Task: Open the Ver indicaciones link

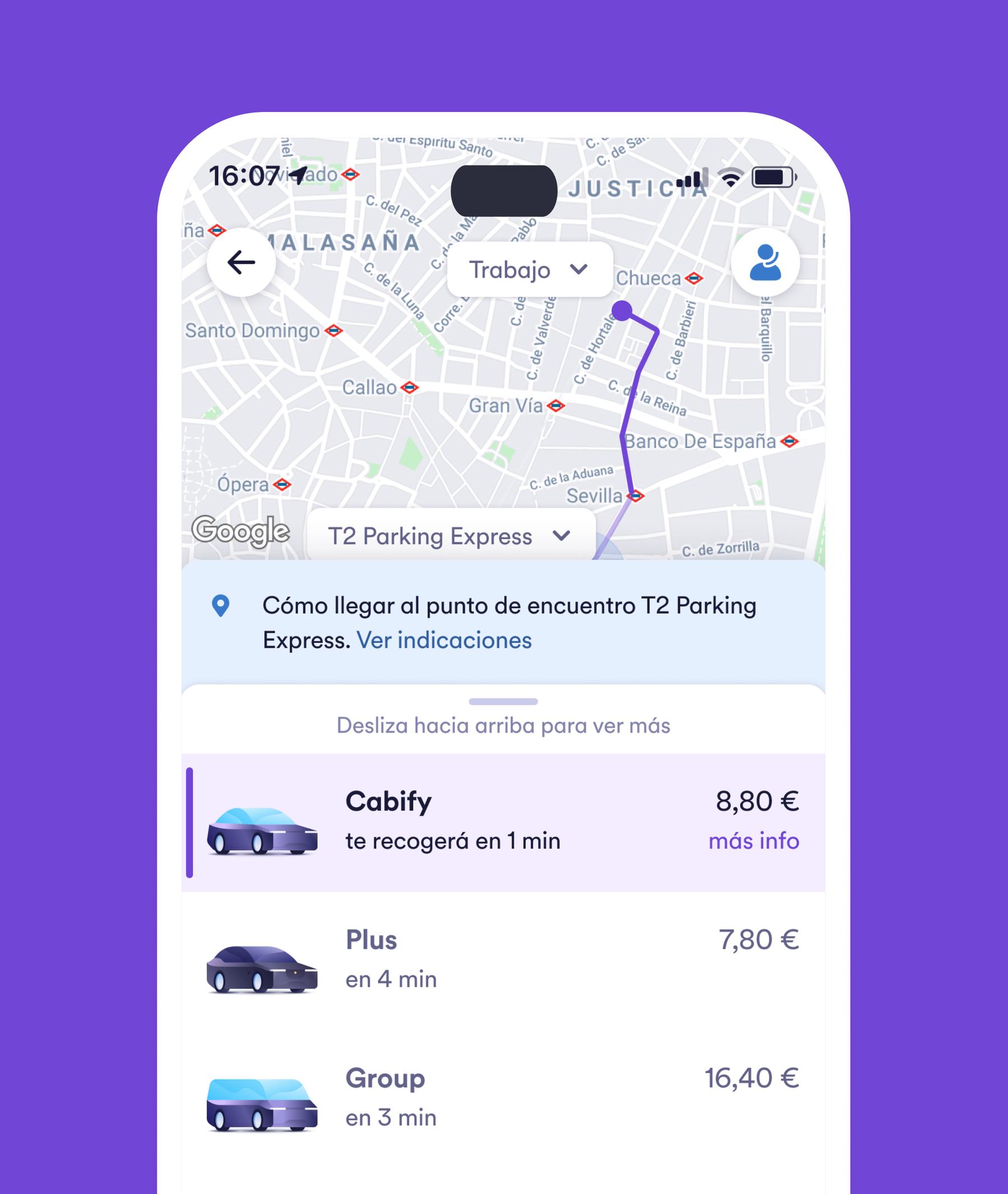Action: tap(444, 640)
